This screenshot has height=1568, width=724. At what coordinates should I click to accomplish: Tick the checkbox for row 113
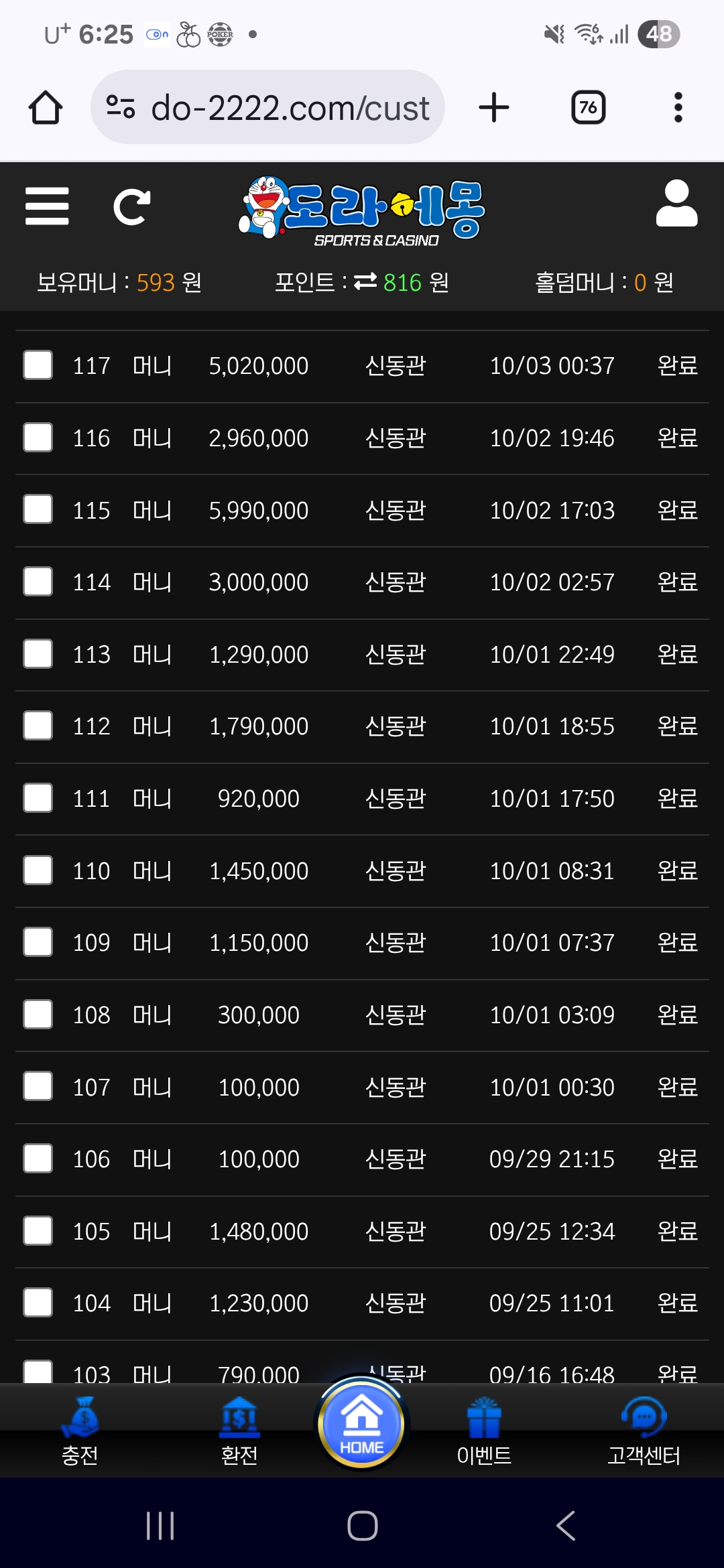coord(38,653)
